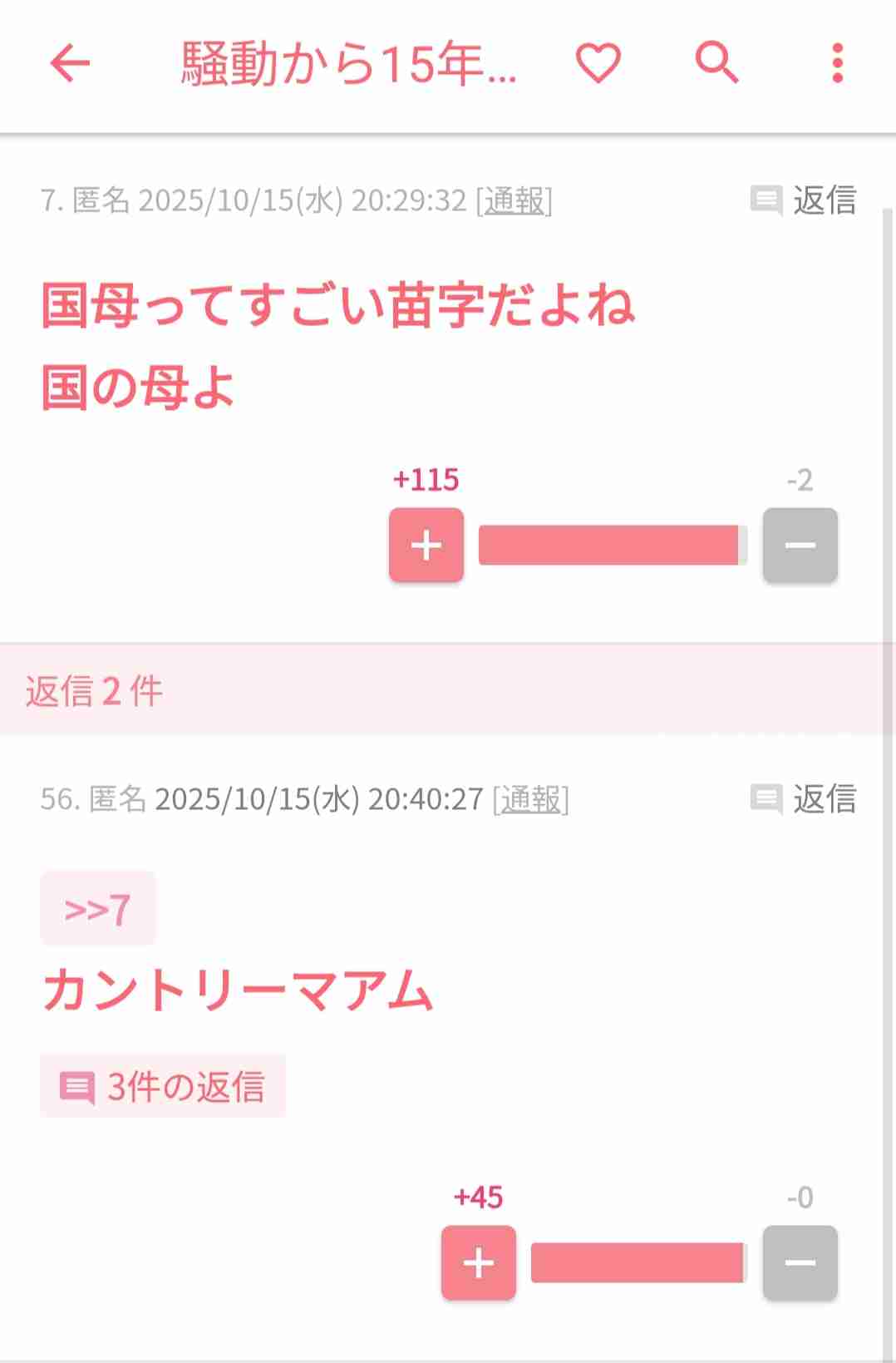Open the three-dot overflow menu

click(837, 63)
